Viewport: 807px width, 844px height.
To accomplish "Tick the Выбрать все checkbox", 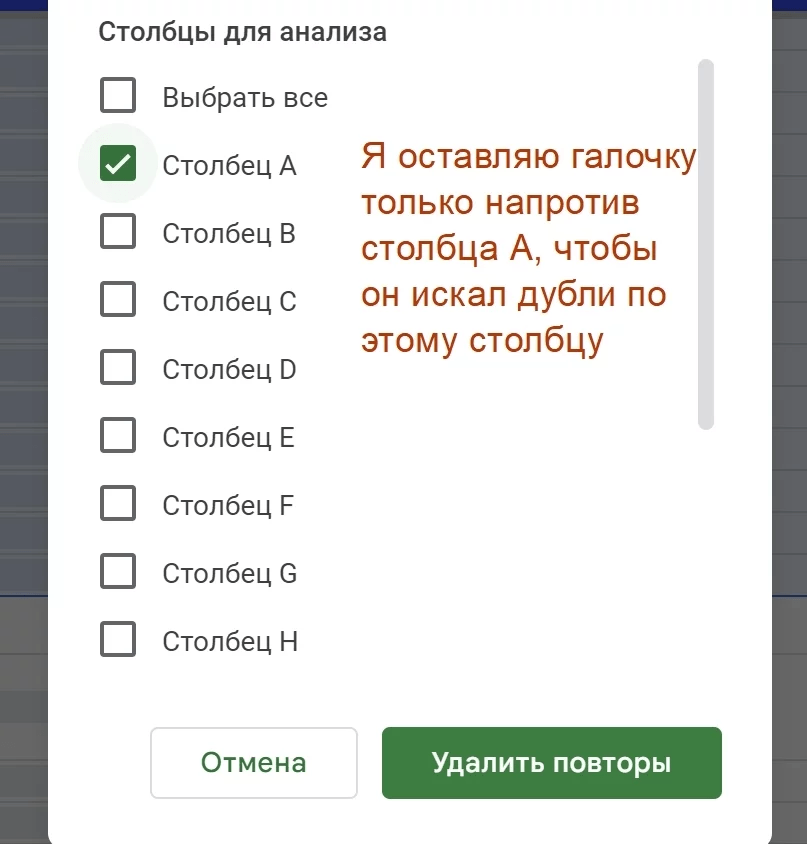I will tap(118, 97).
